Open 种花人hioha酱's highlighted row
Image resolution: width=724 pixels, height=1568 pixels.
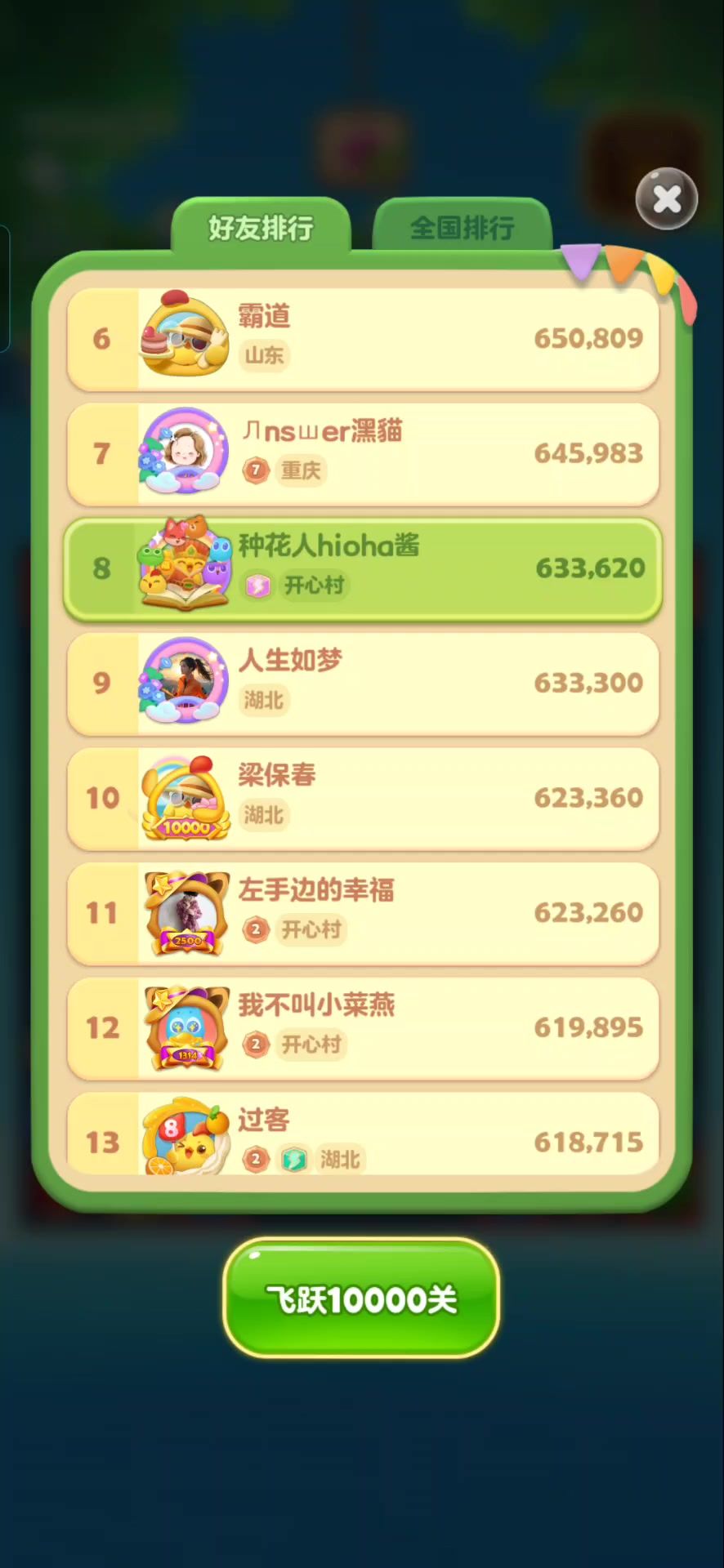coord(363,568)
